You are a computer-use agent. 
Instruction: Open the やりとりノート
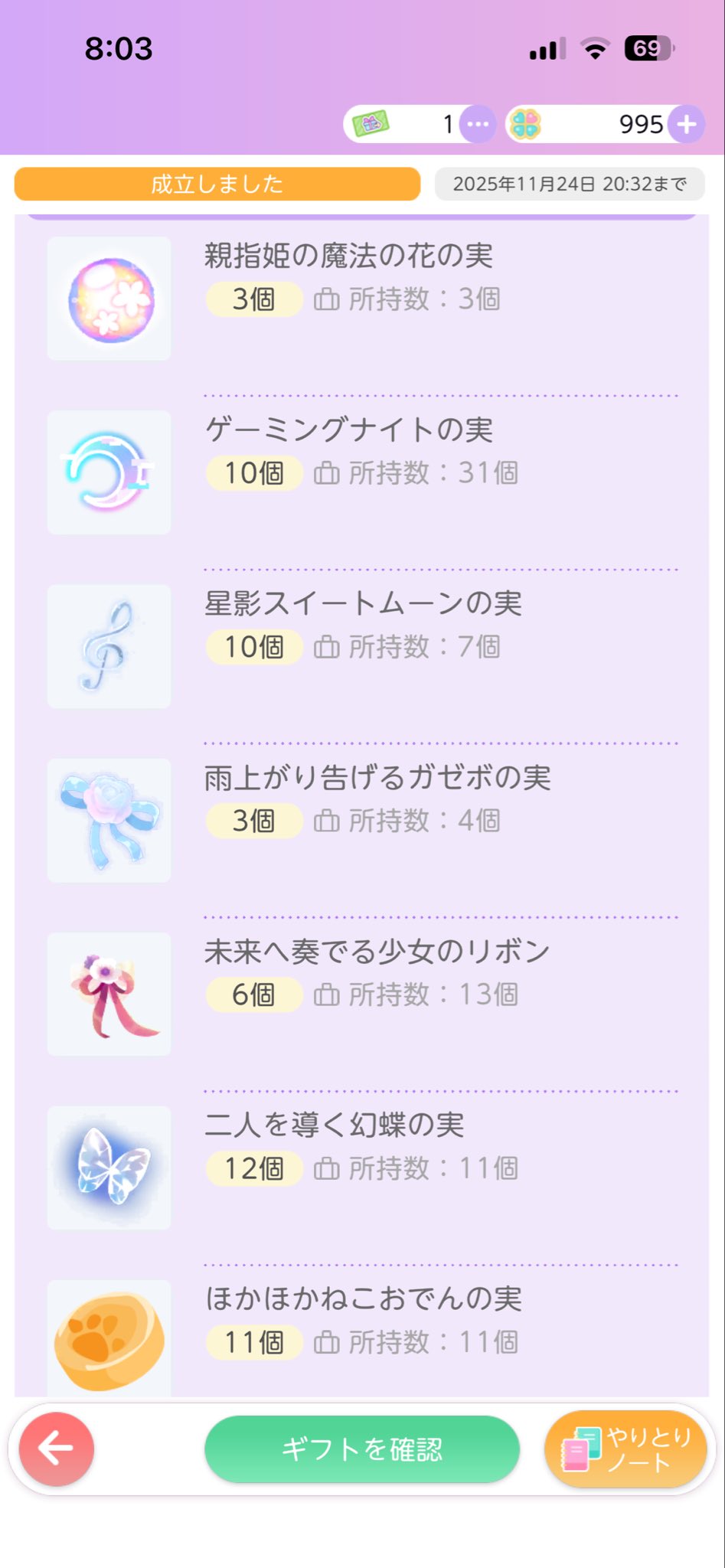click(x=625, y=1449)
